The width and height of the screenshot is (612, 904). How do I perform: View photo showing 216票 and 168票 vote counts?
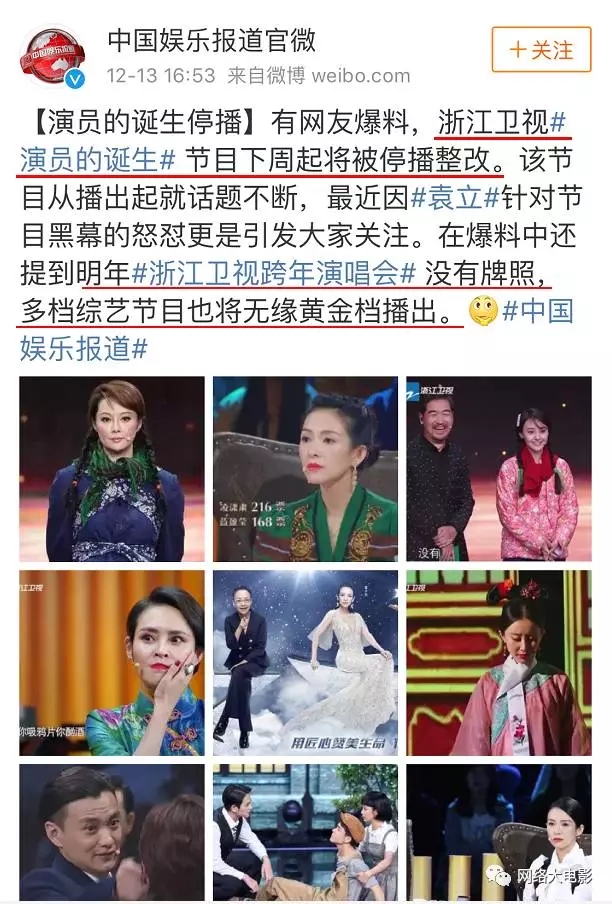tap(305, 469)
